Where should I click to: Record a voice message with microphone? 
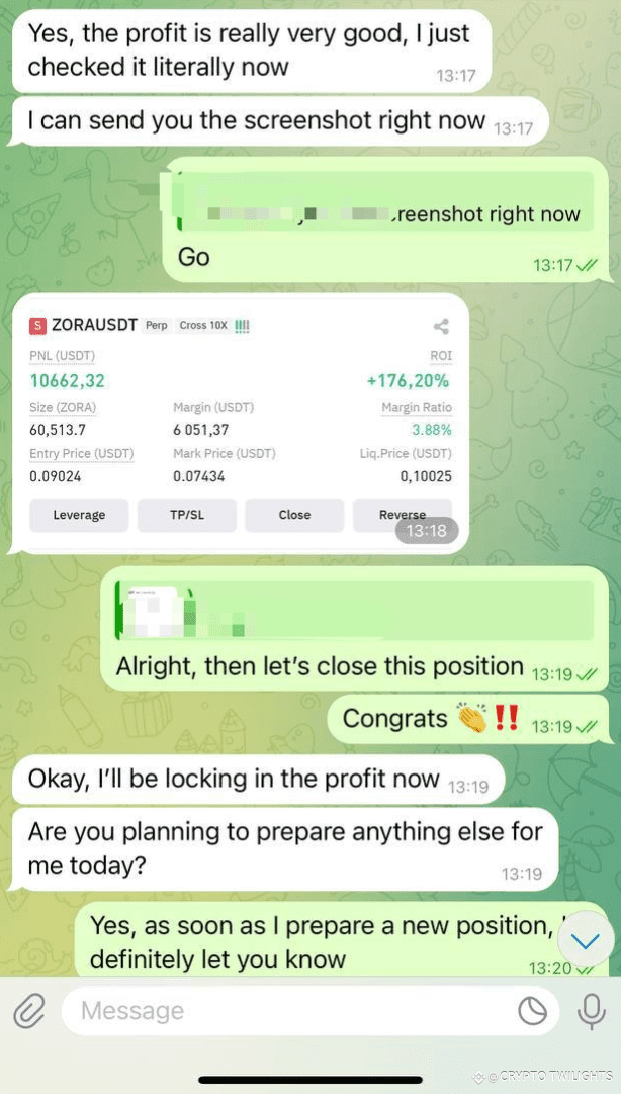(x=591, y=1011)
